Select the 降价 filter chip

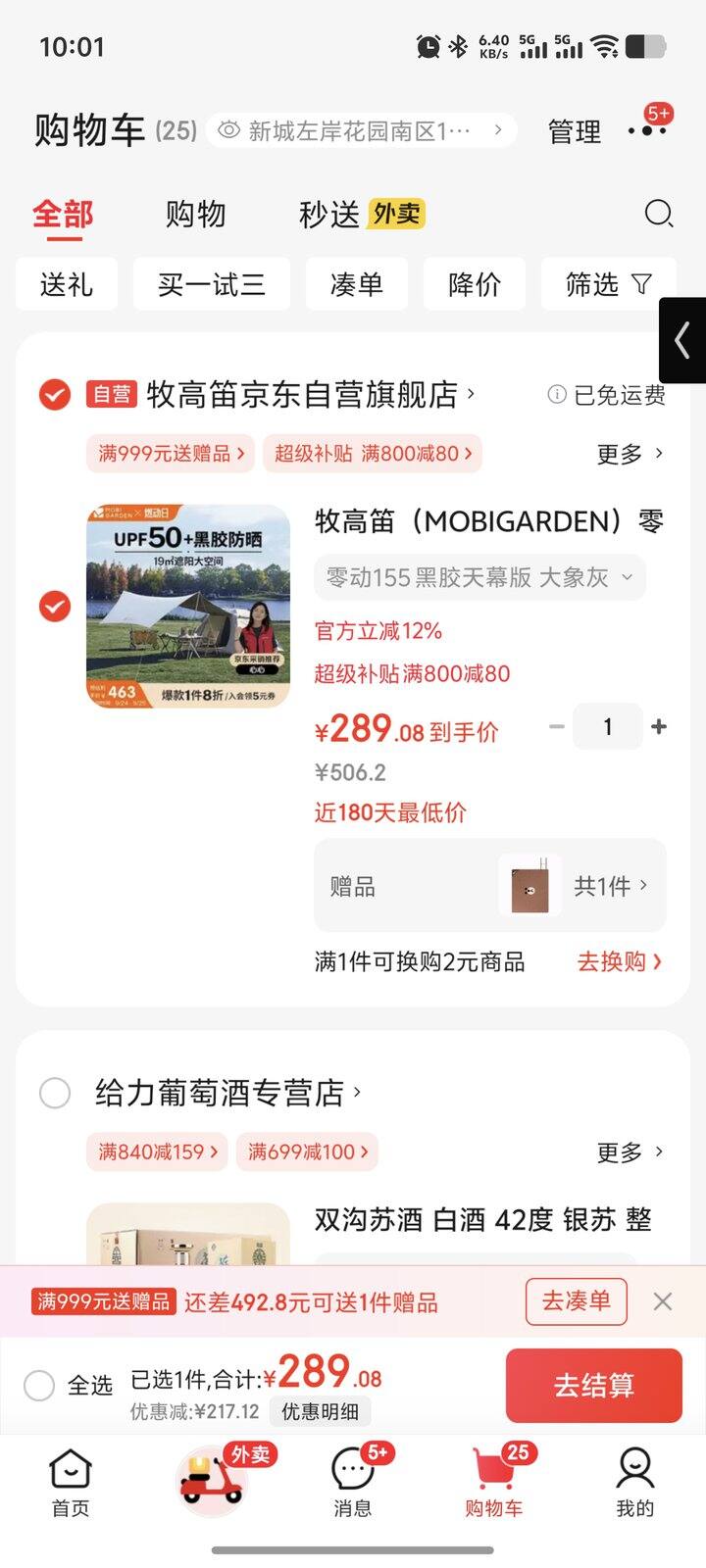(475, 284)
